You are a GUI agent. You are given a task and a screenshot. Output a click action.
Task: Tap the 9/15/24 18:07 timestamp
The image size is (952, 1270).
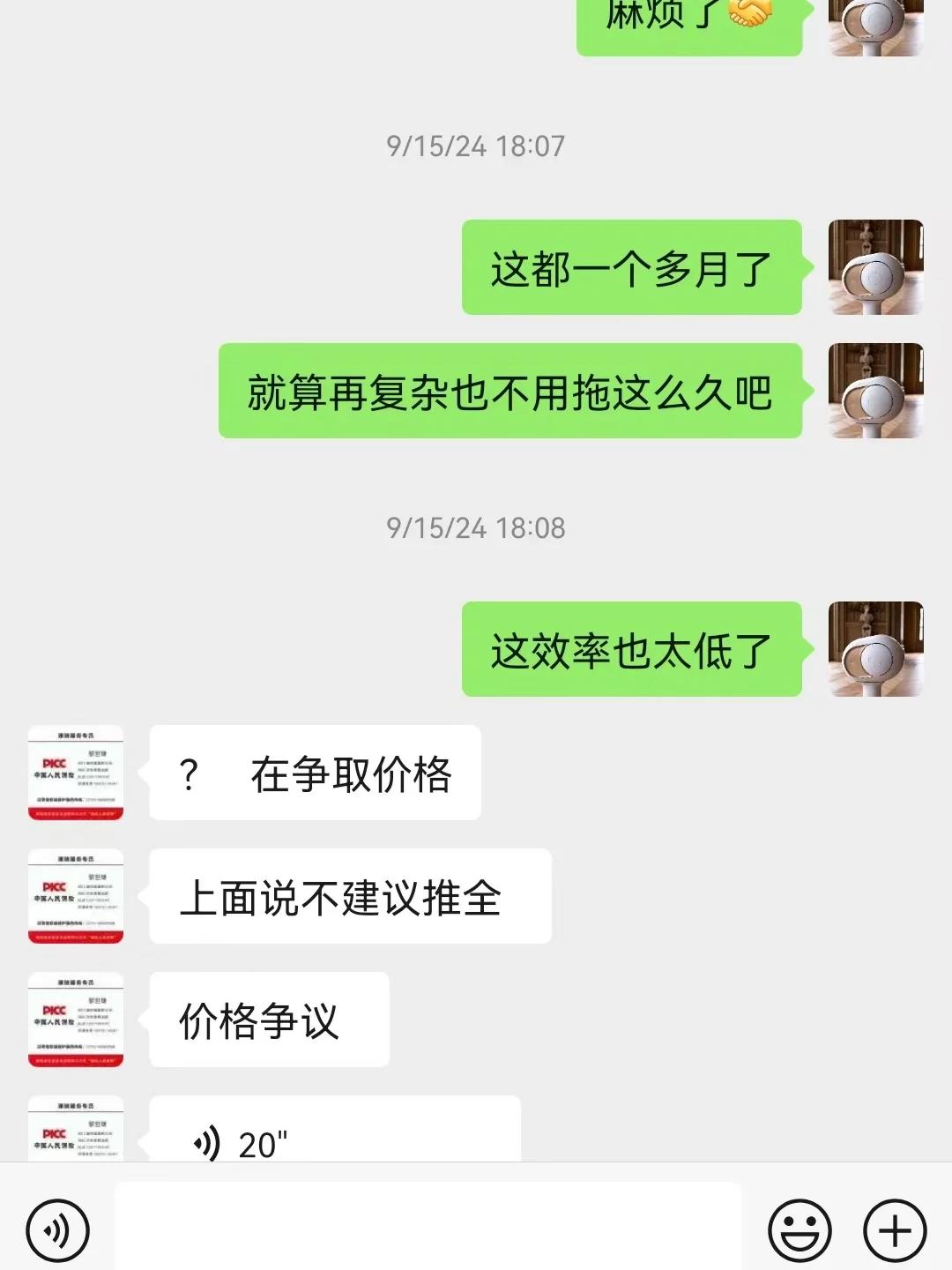pos(476,146)
